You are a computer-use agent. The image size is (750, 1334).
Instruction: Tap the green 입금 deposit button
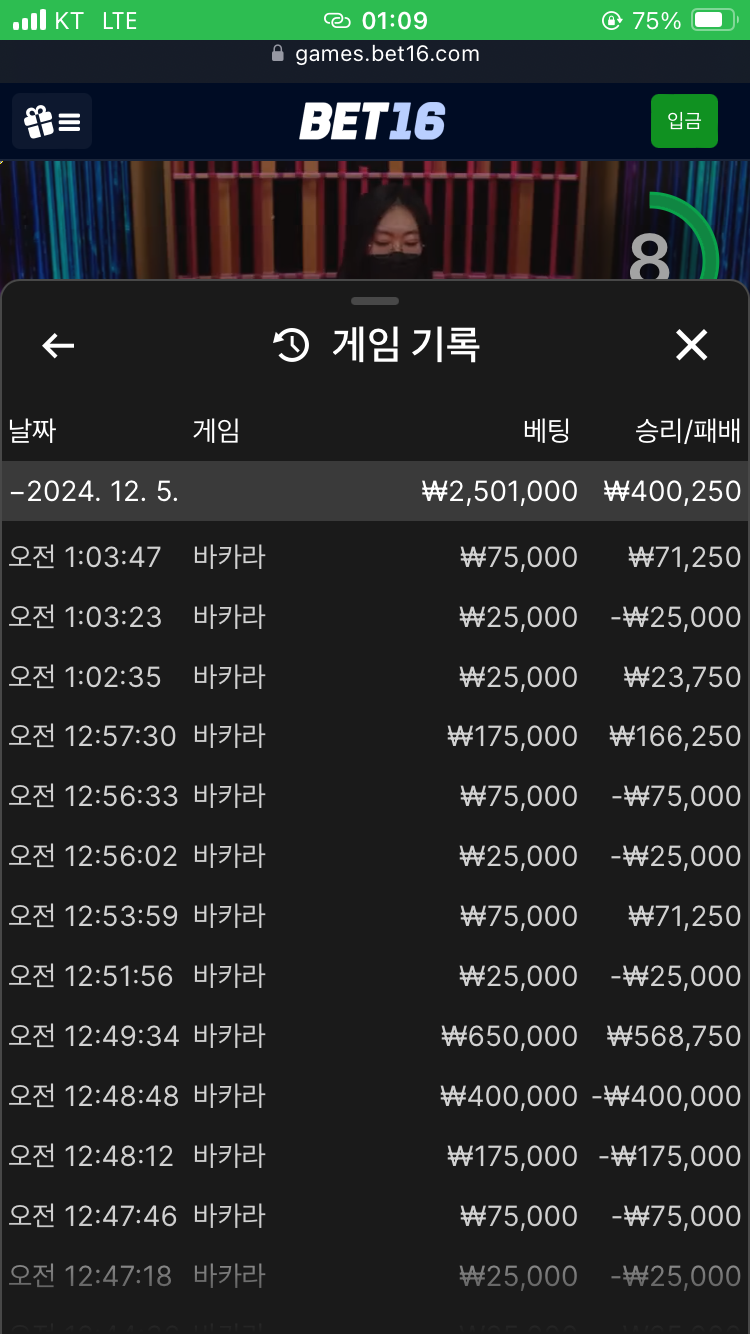[684, 121]
